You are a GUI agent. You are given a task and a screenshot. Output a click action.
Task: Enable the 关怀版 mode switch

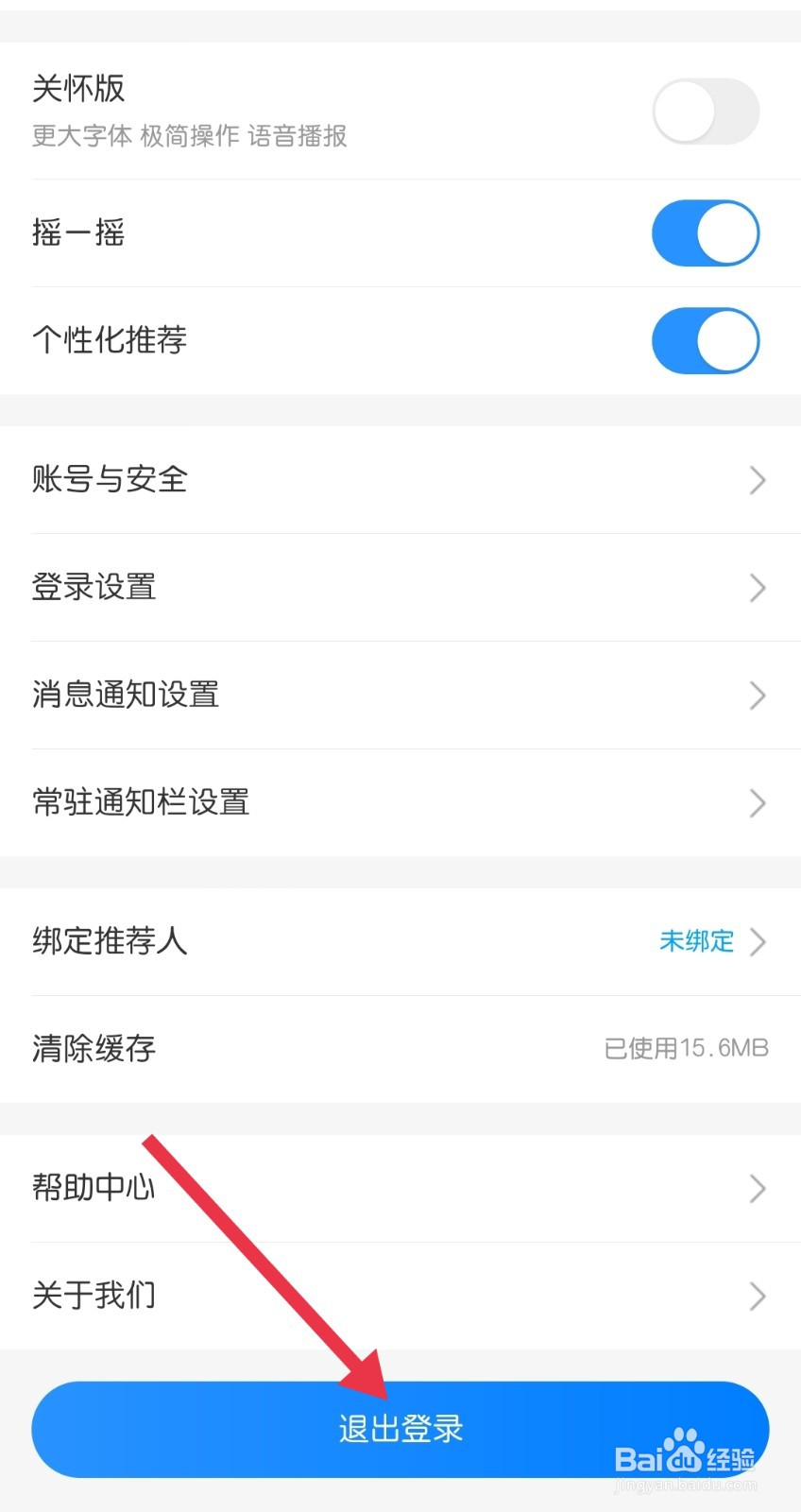point(706,111)
